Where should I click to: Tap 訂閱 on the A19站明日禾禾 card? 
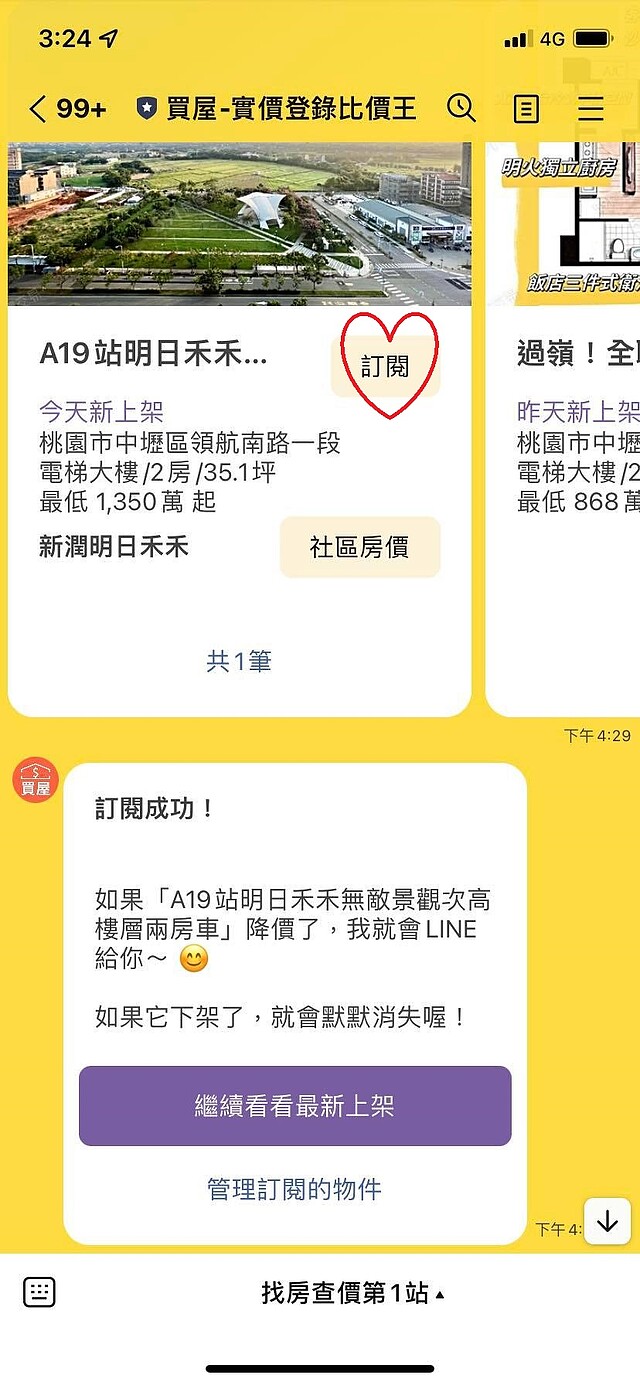pos(385,367)
